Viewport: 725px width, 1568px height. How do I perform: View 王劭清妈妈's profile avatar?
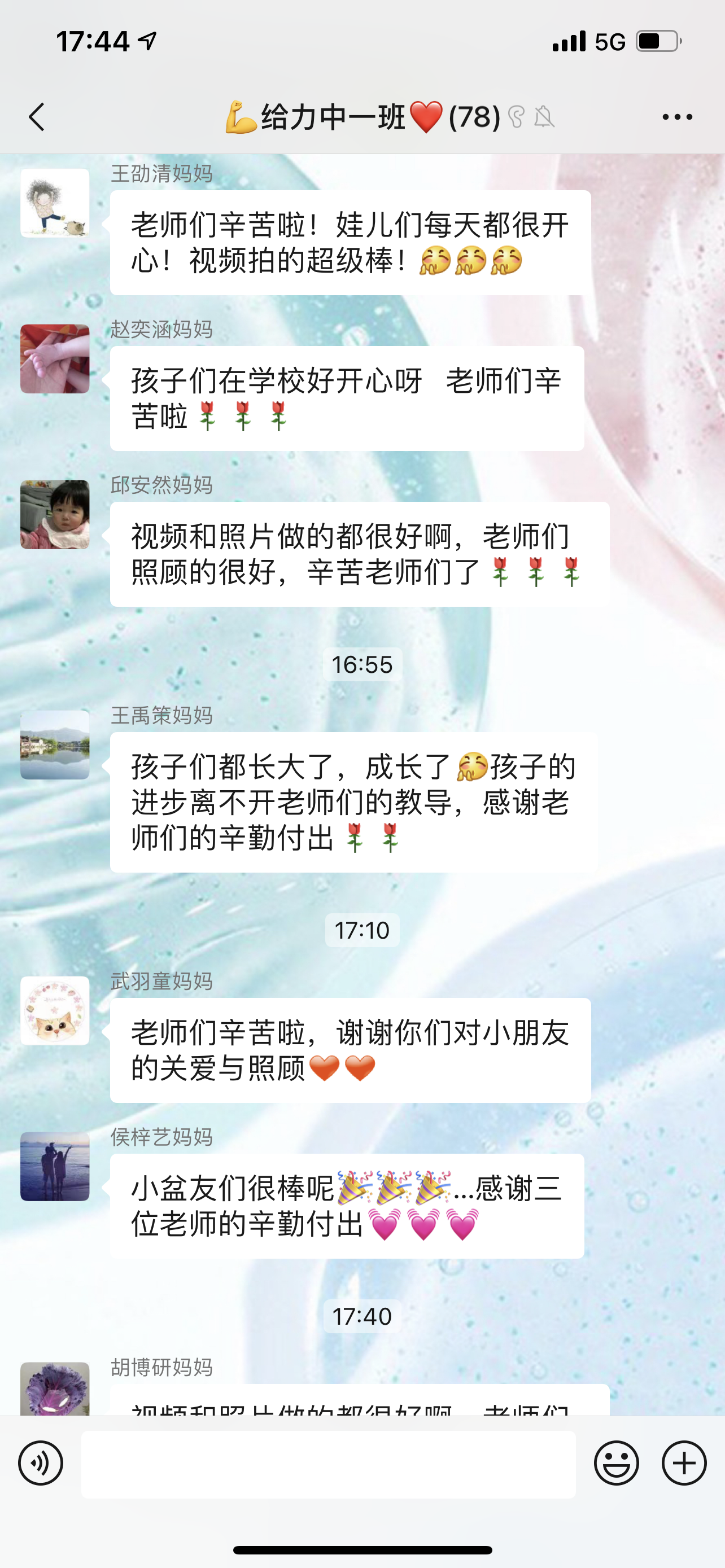[x=55, y=203]
